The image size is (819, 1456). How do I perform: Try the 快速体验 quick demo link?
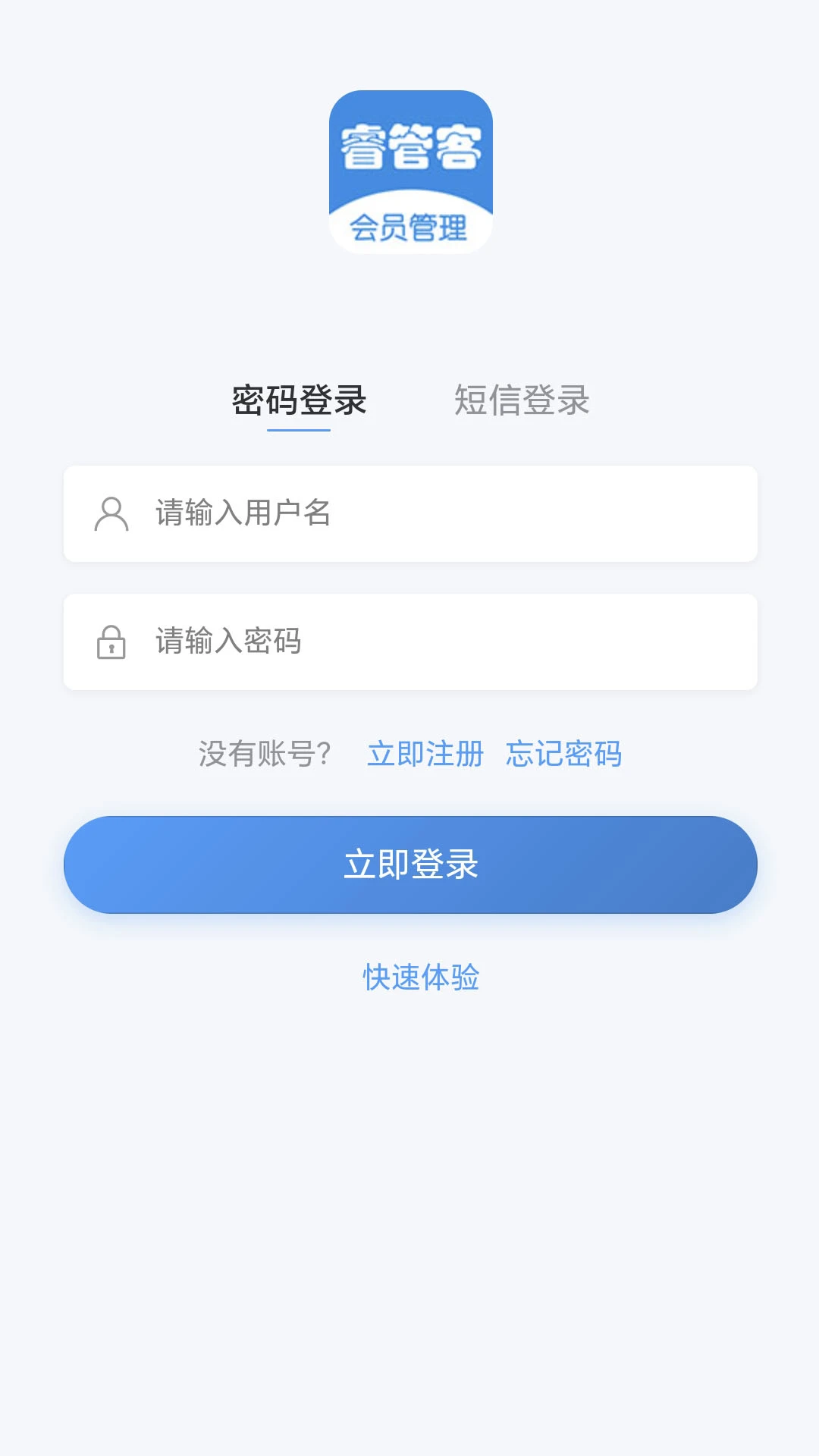421,977
